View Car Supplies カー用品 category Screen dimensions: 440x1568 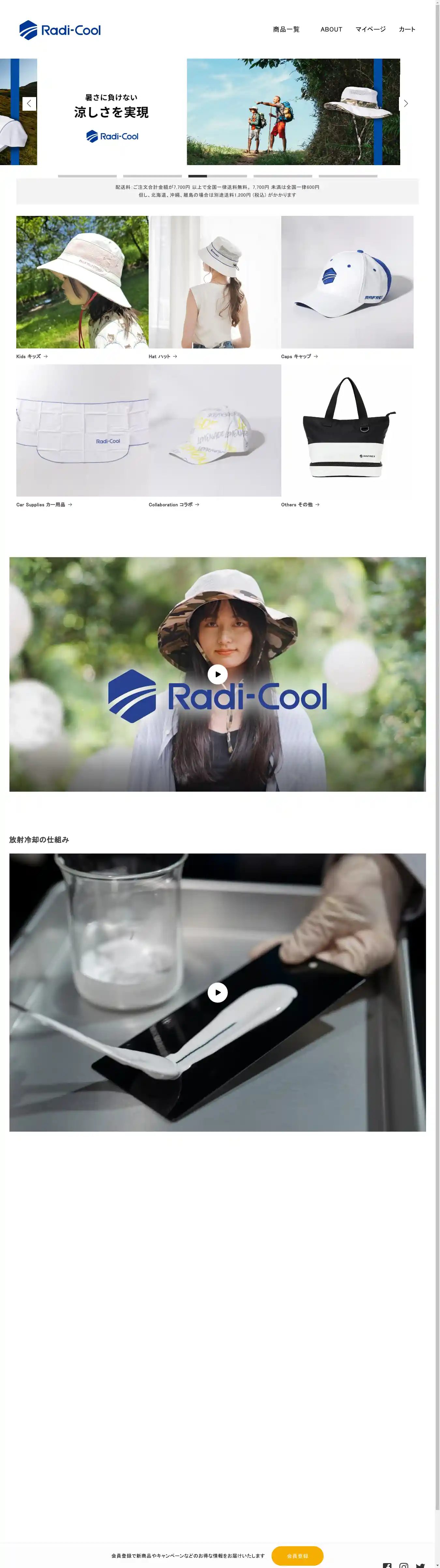[x=44, y=505]
